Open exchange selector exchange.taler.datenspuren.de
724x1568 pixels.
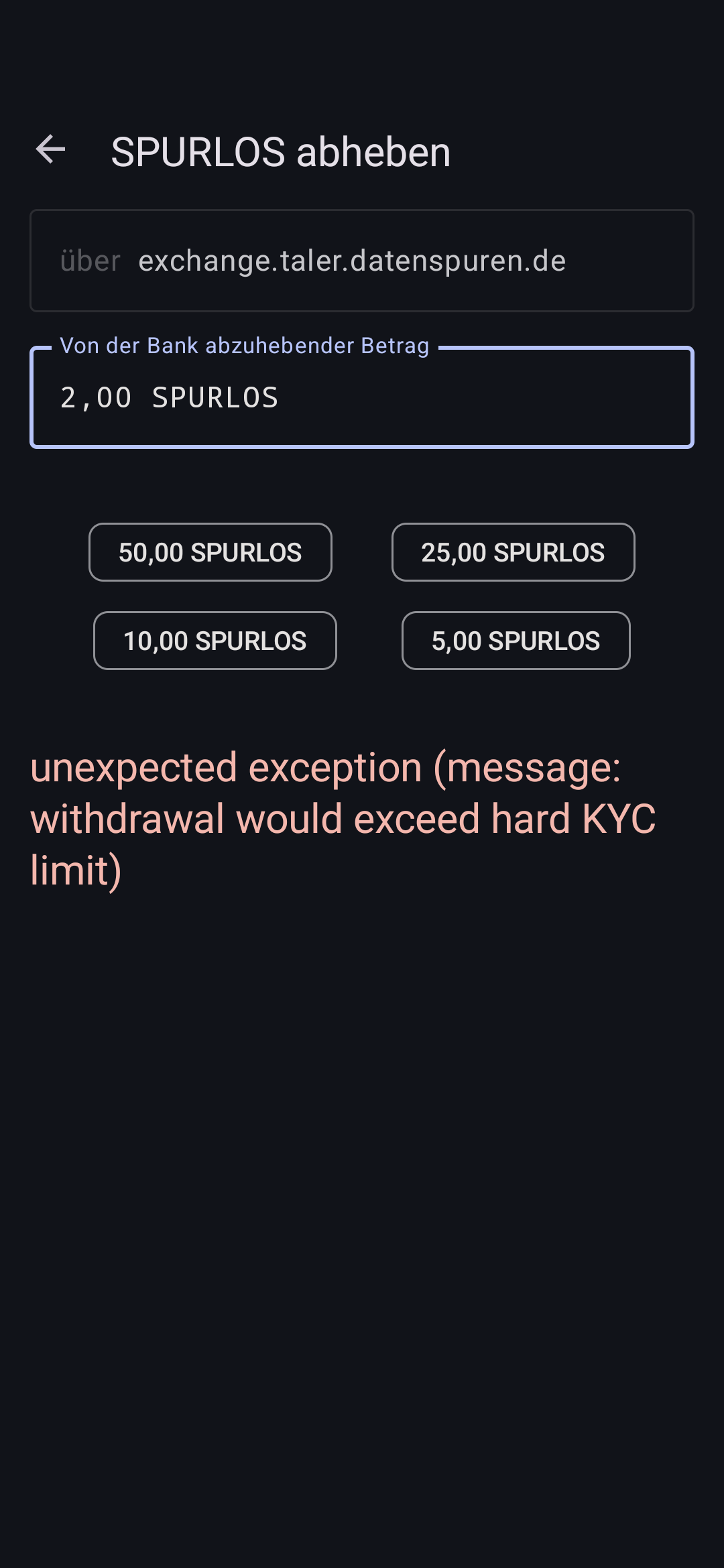(362, 261)
